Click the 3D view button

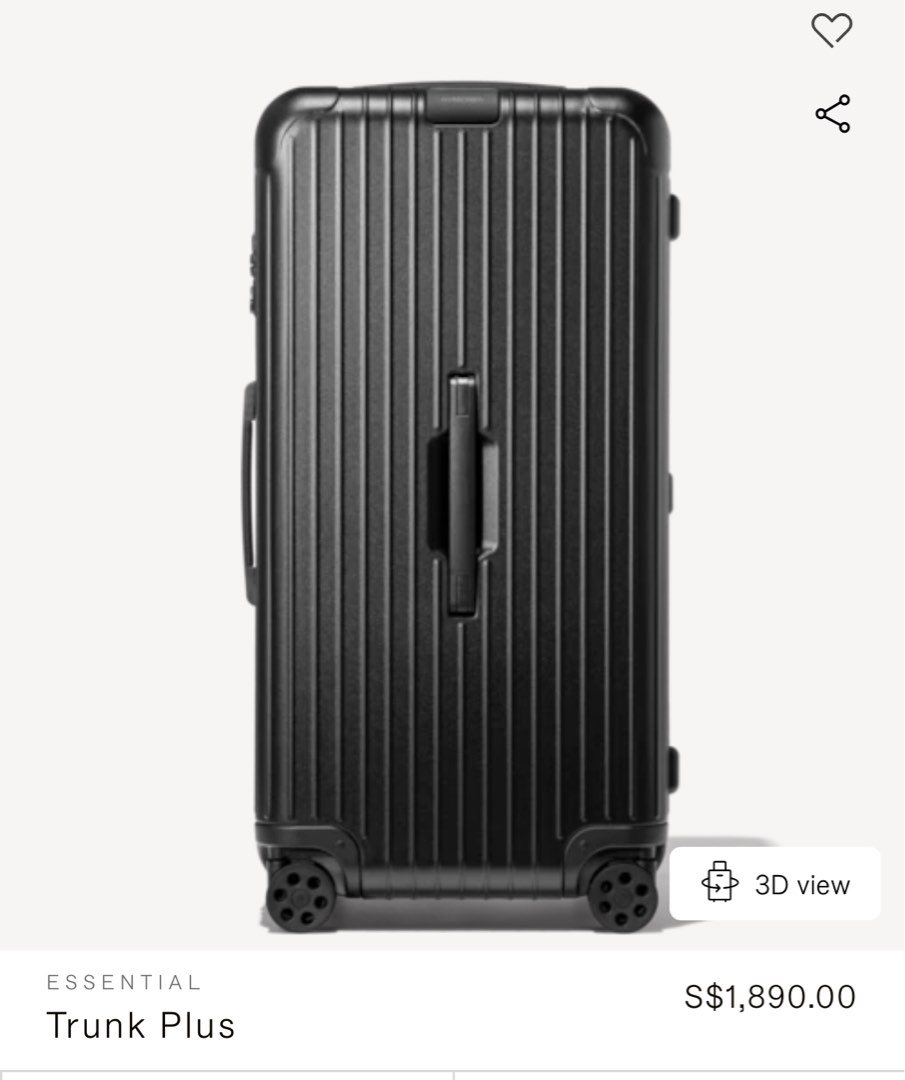pyautogui.click(x=778, y=884)
